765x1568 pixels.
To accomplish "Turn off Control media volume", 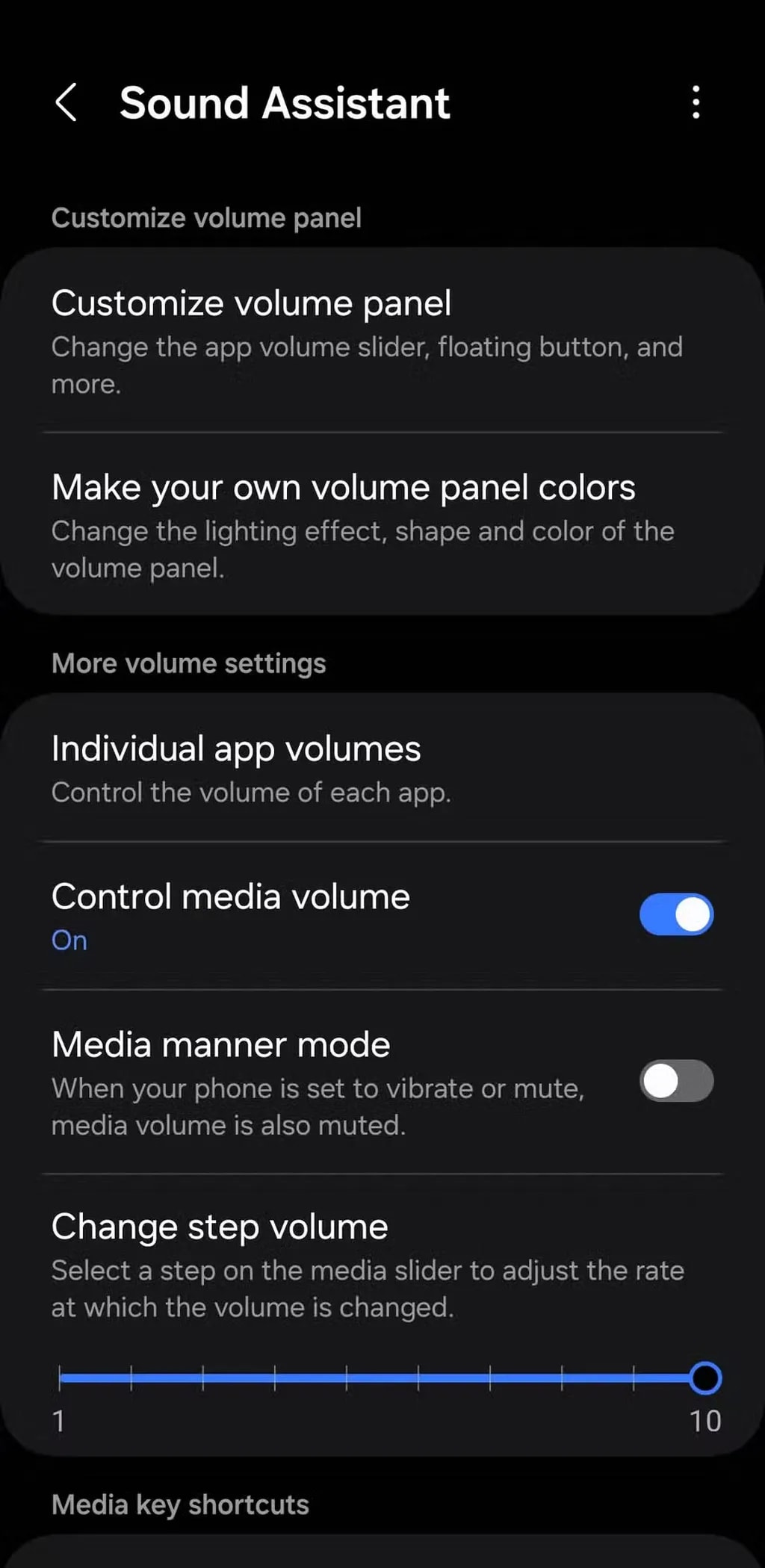I will pyautogui.click(x=676, y=914).
